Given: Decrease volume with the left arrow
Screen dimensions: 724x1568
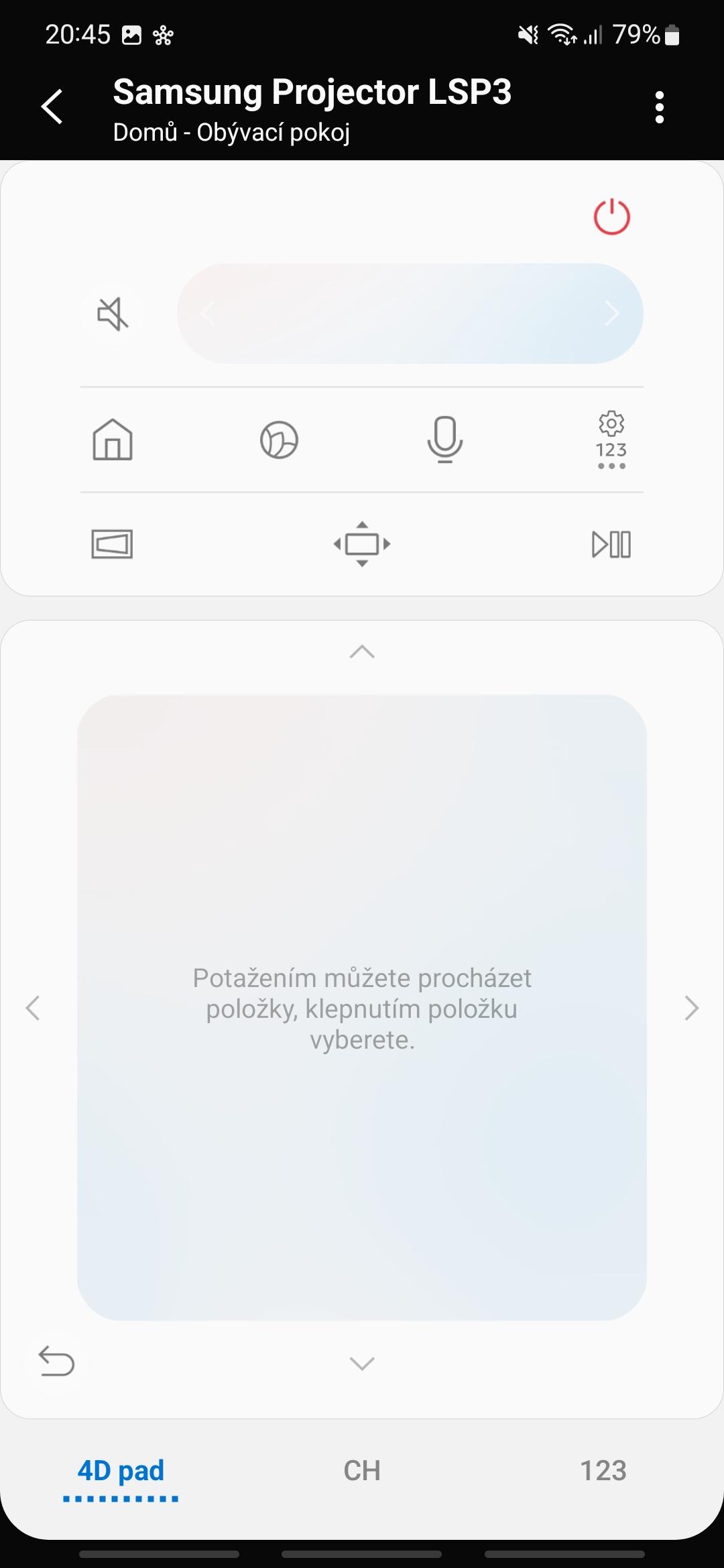Looking at the screenshot, I should (208, 314).
